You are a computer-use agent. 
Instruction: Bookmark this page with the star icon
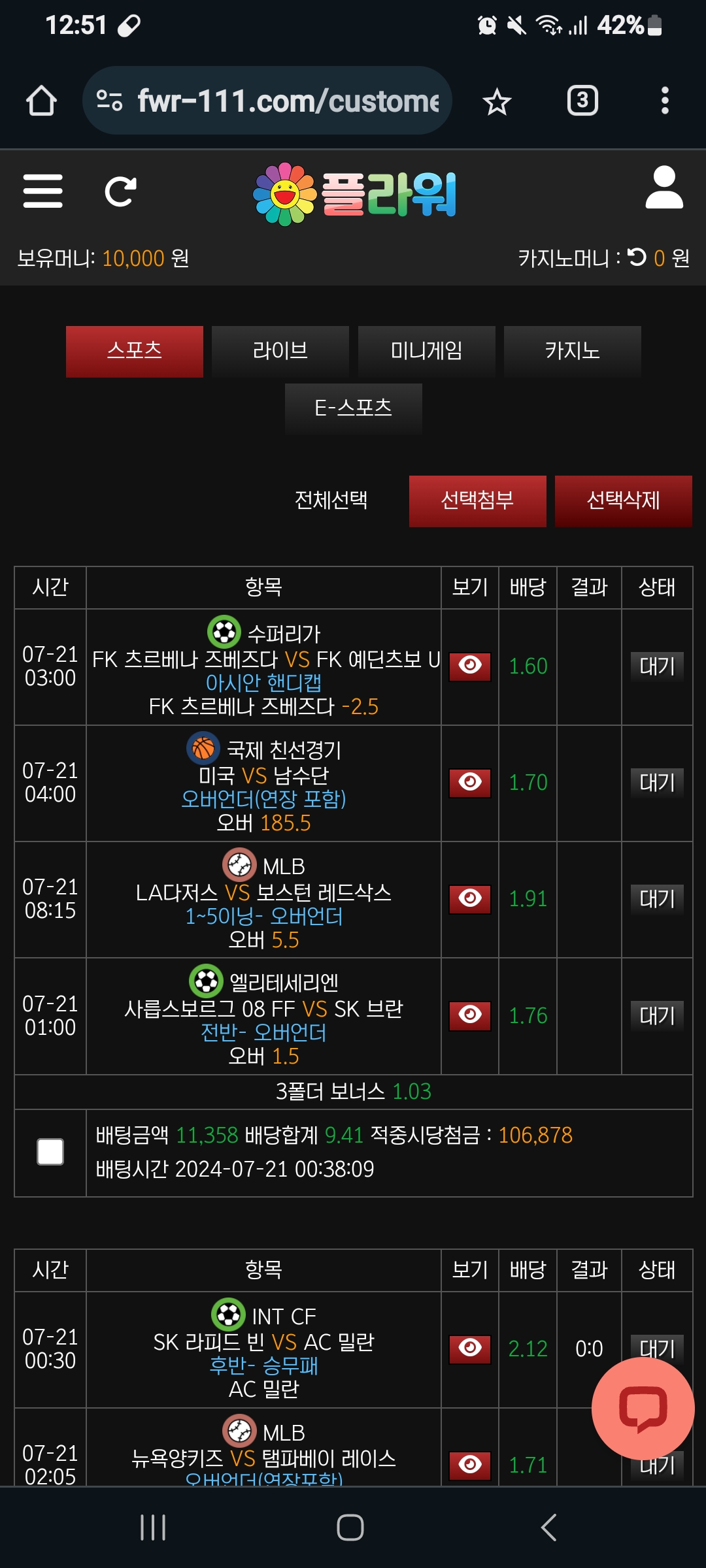pos(497,102)
